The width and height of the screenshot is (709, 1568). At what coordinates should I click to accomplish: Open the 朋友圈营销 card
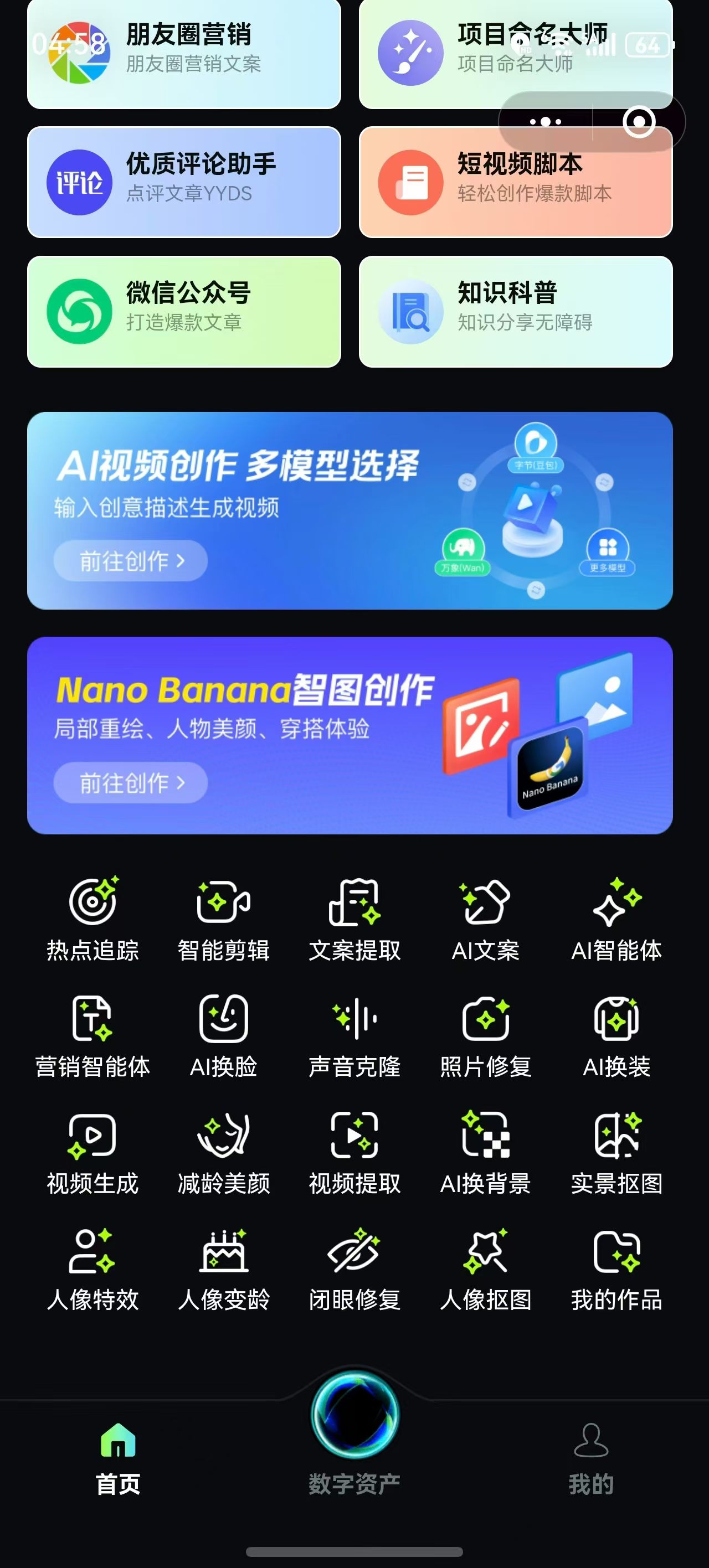pos(183,54)
